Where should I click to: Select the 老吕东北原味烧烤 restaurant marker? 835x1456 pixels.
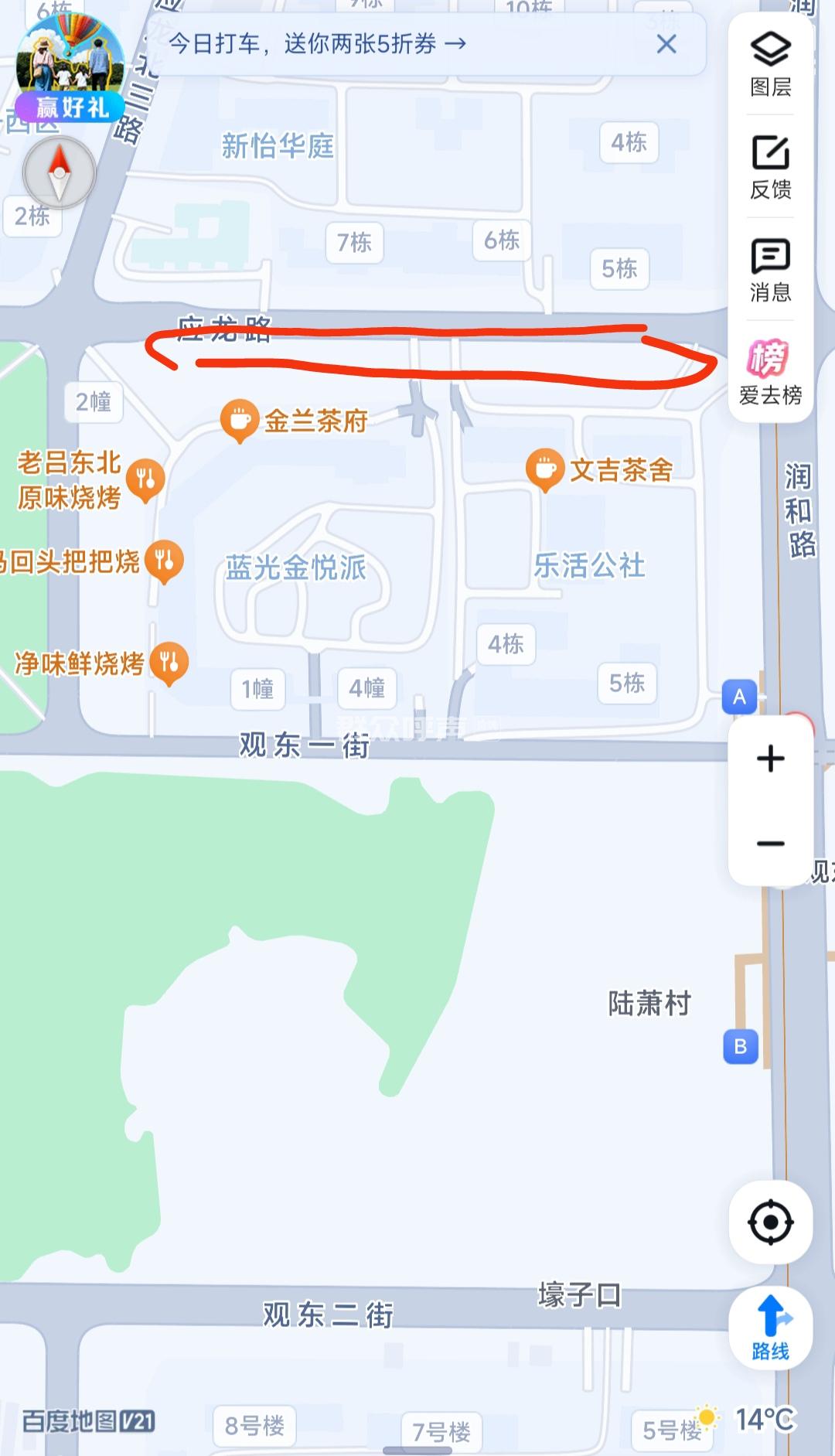point(145,479)
